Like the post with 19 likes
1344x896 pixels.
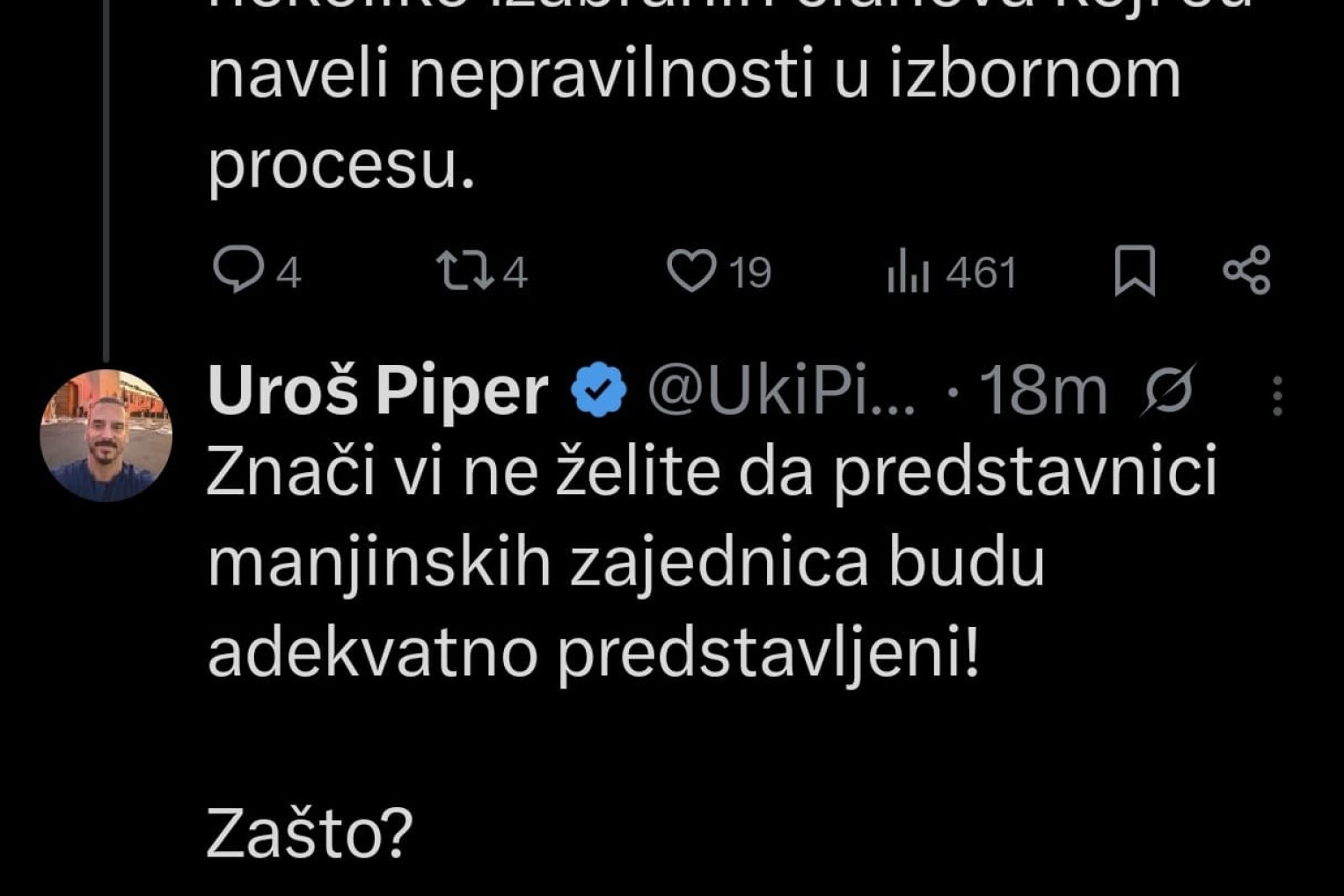point(692,271)
